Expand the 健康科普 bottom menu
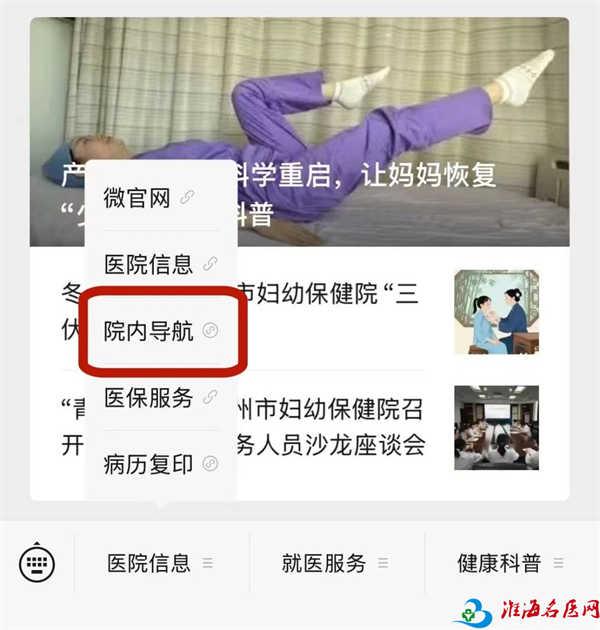This screenshot has width=600, height=630. coord(510,563)
